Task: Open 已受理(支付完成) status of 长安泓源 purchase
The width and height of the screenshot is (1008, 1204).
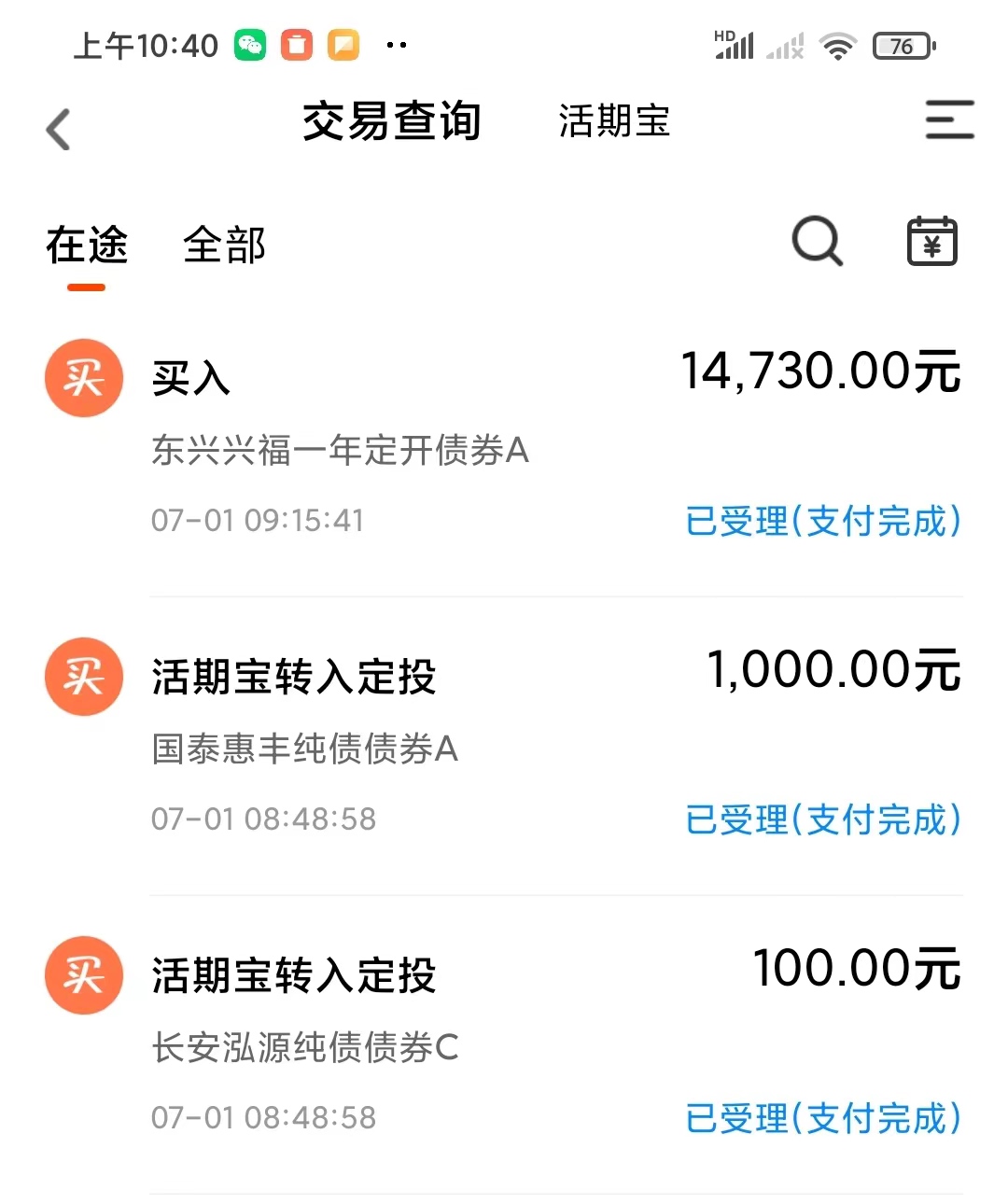Action: click(x=822, y=1117)
